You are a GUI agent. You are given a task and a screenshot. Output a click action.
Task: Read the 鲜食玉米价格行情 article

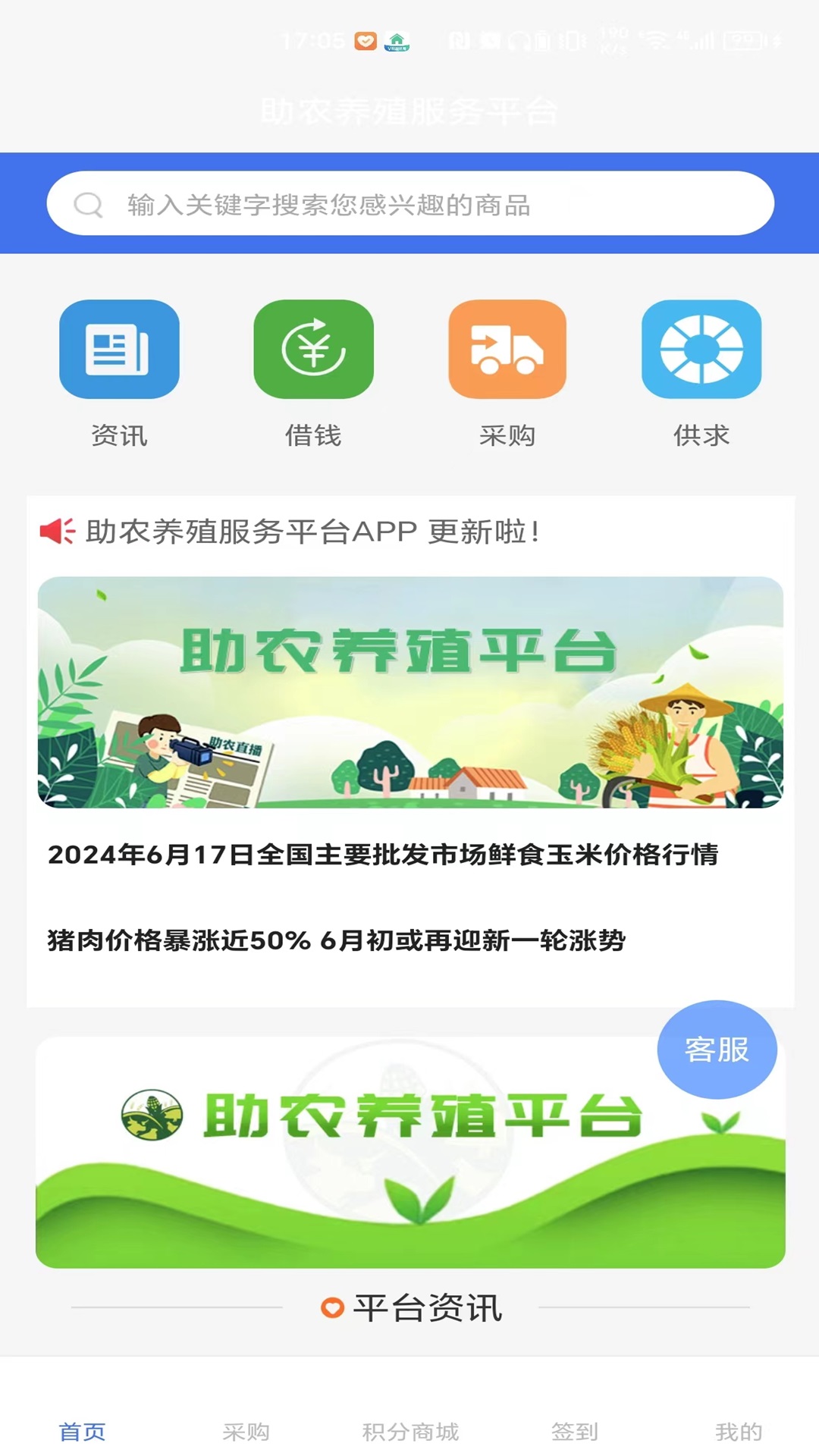point(383,855)
